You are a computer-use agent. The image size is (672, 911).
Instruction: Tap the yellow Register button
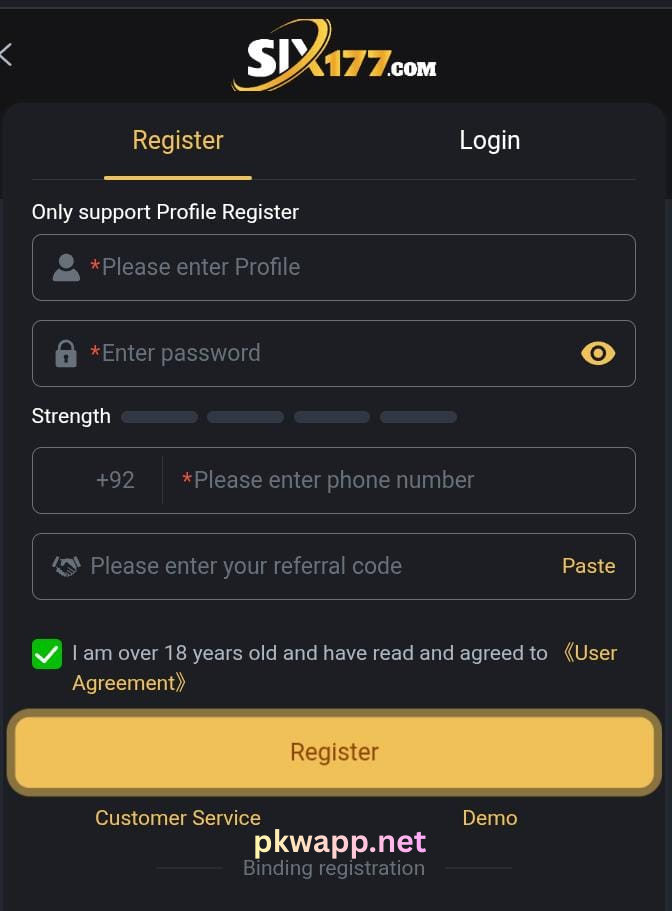pos(334,752)
